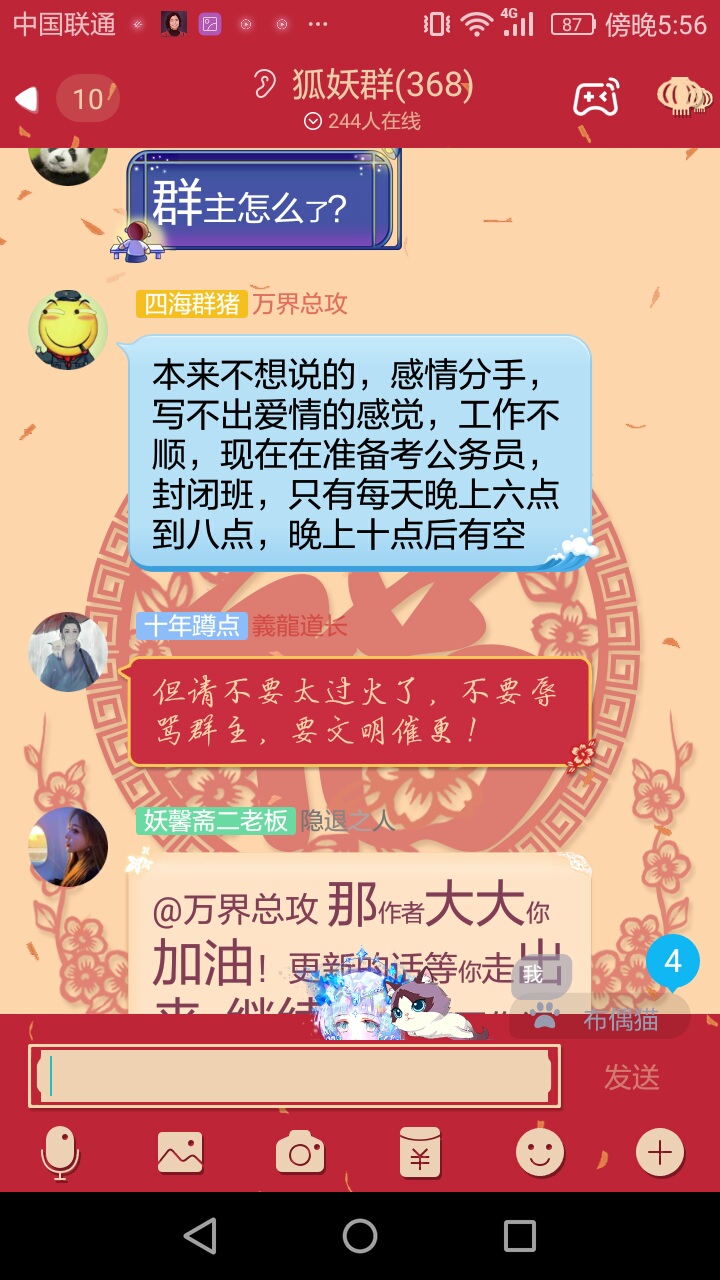
Task: Go back to the message list
Action: 27,98
